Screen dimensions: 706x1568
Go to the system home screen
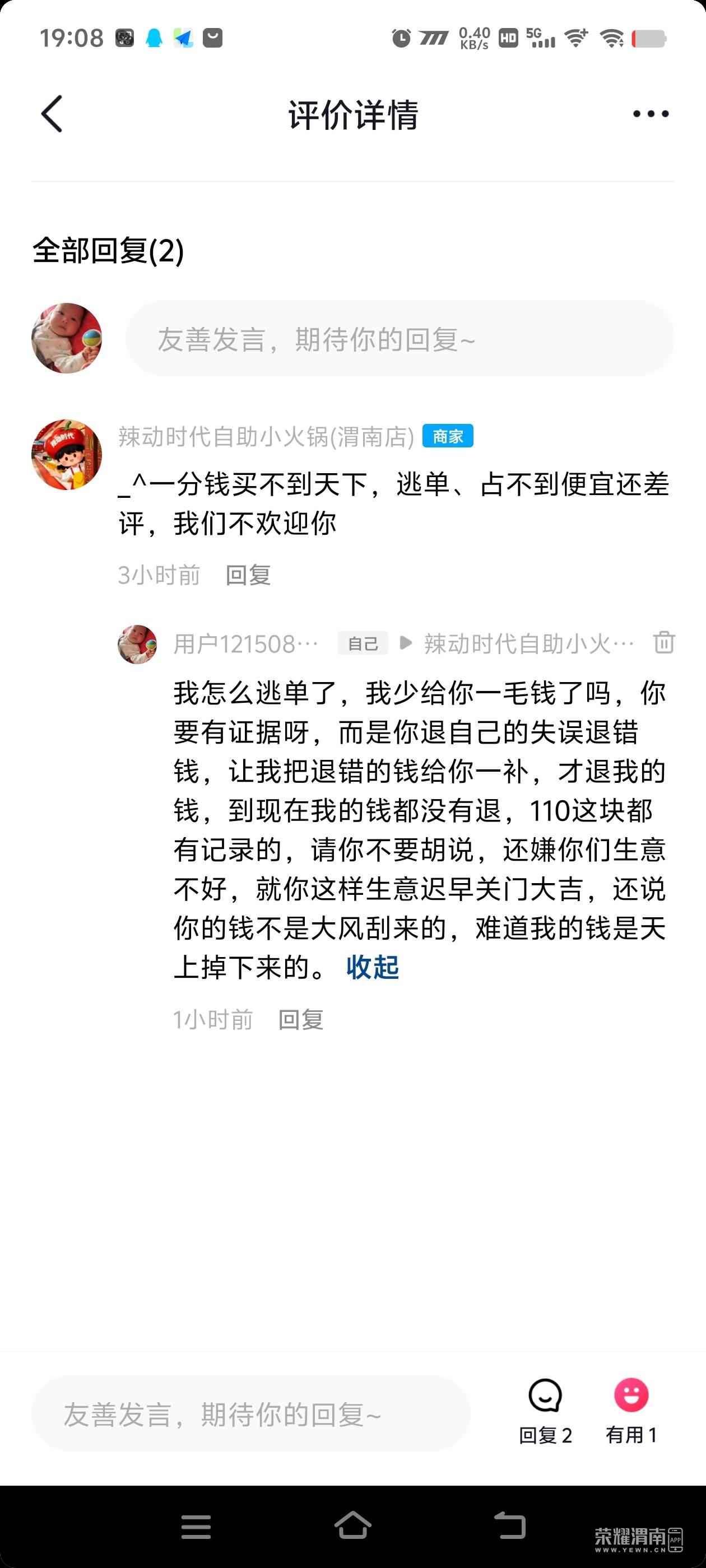click(x=352, y=1525)
